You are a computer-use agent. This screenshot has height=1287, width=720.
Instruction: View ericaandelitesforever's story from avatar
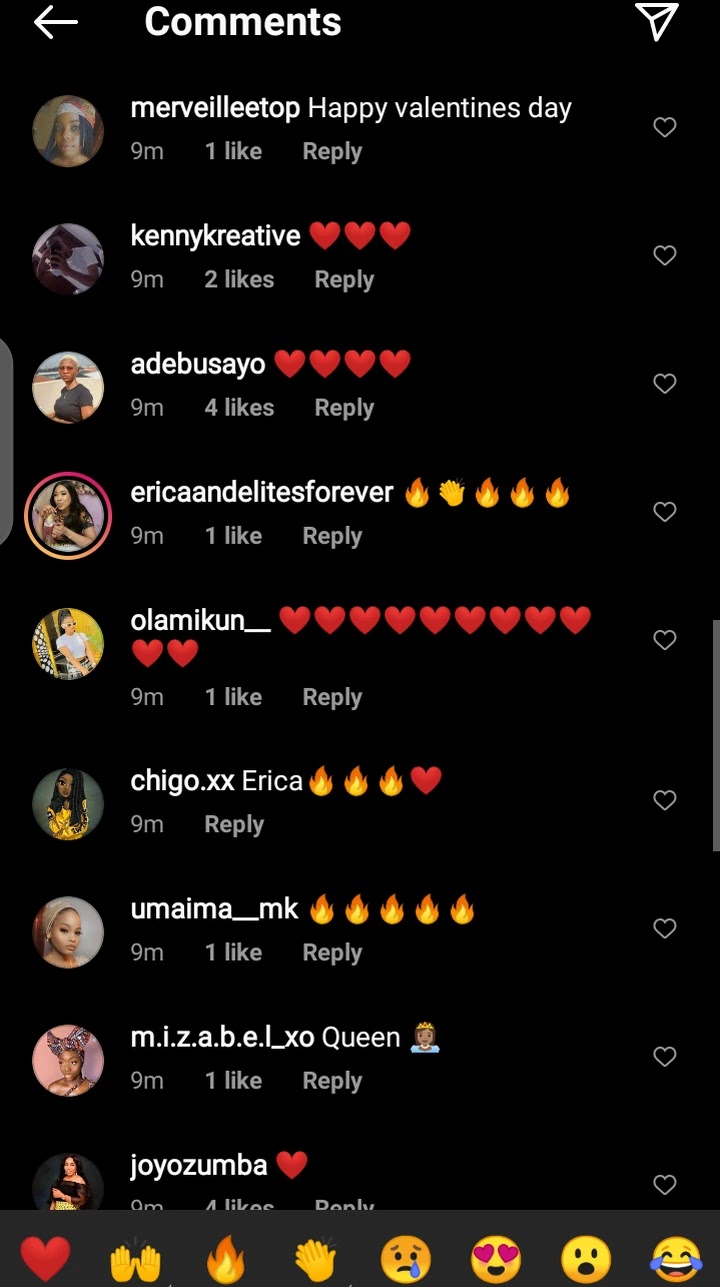[x=68, y=515]
